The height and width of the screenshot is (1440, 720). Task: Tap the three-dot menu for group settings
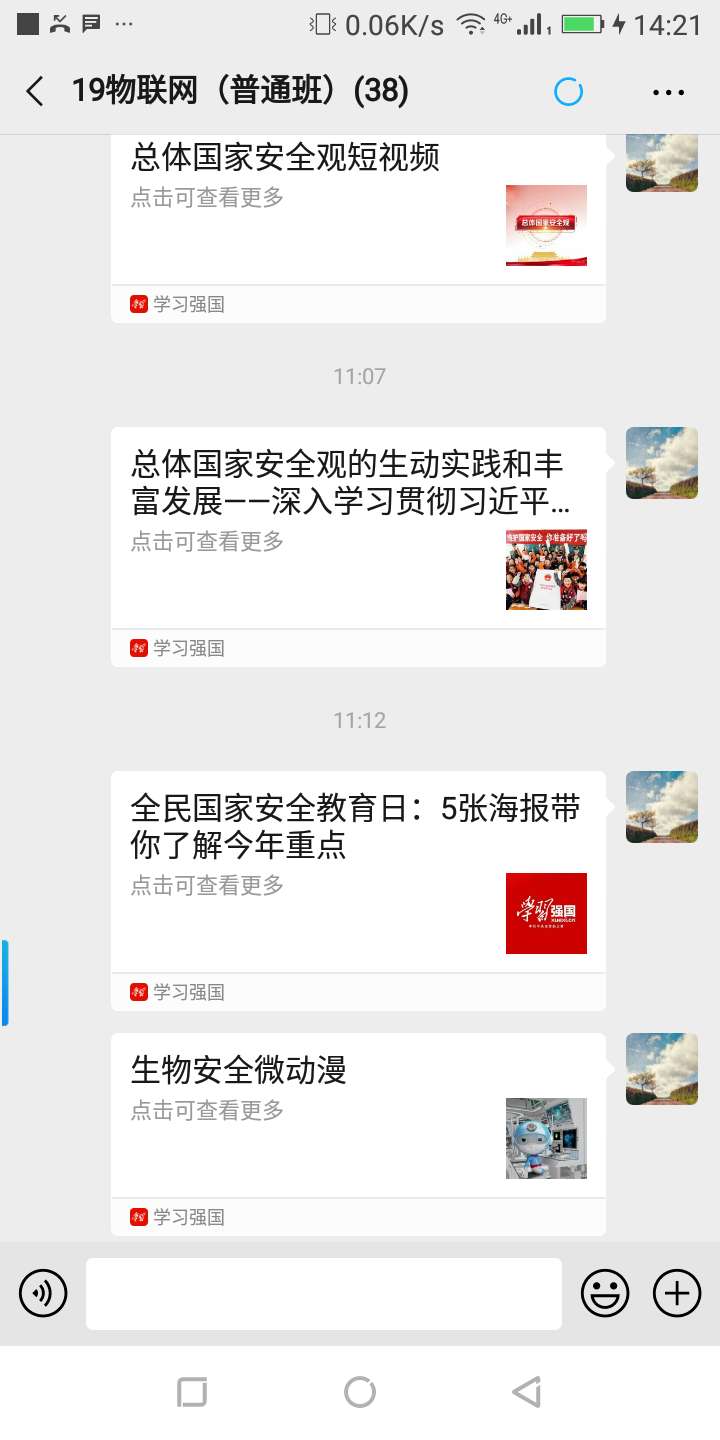click(666, 90)
